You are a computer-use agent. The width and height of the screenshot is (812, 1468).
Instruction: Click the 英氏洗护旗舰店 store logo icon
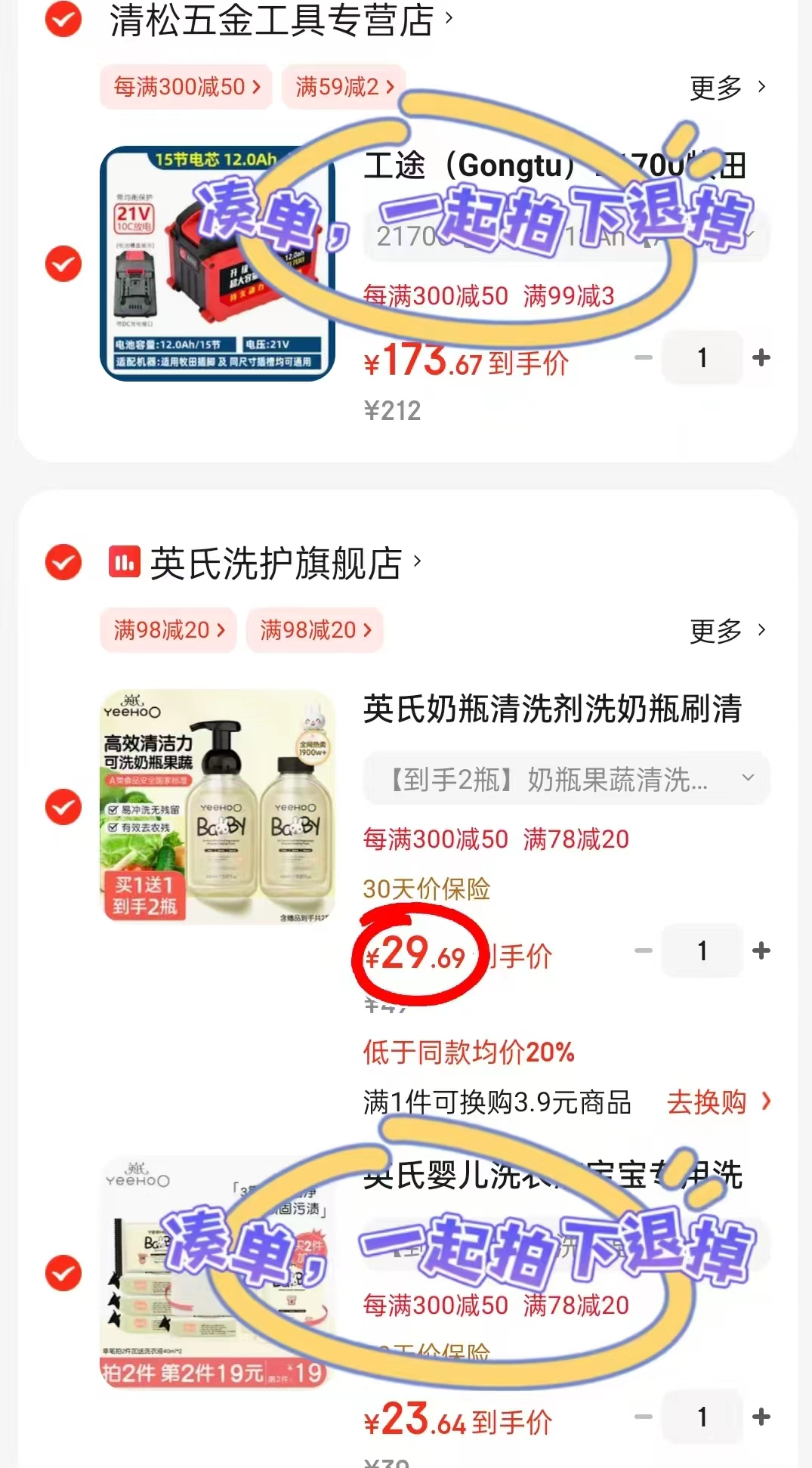coord(125,560)
